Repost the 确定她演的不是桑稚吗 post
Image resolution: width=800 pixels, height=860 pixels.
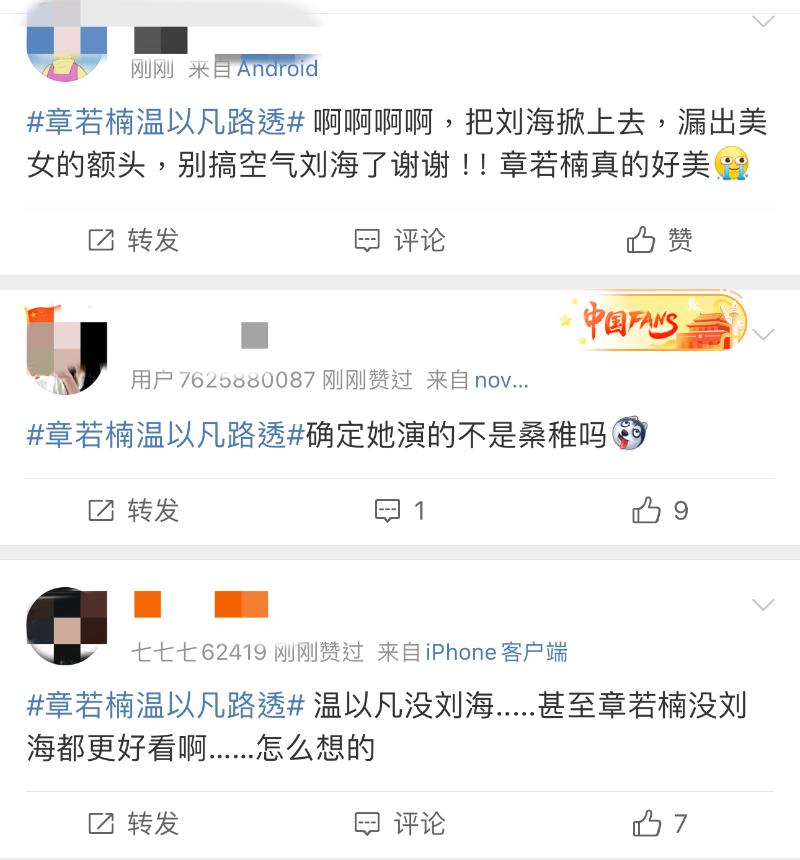(134, 511)
